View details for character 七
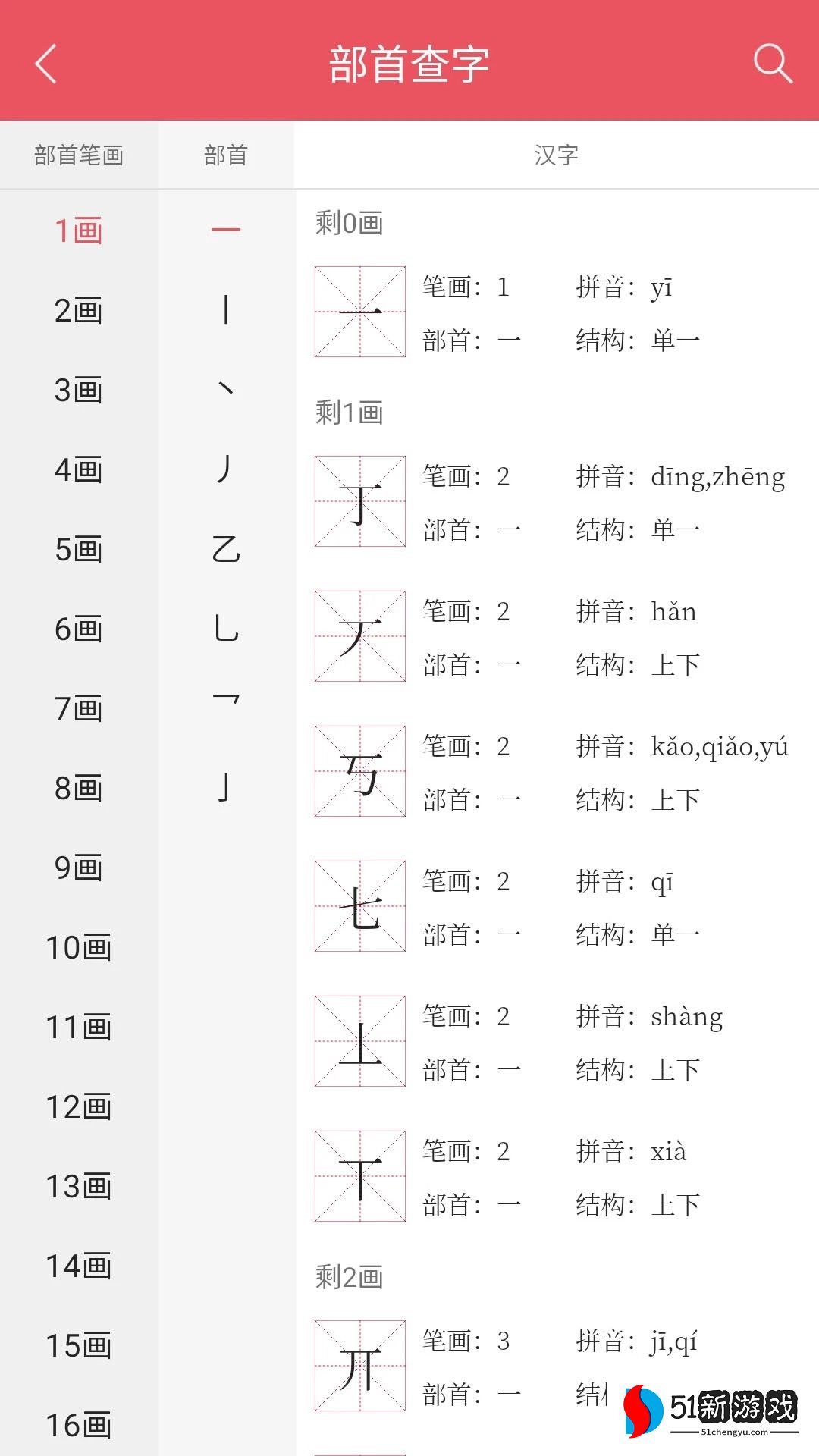Screen dimensions: 819x1456 coord(360,906)
